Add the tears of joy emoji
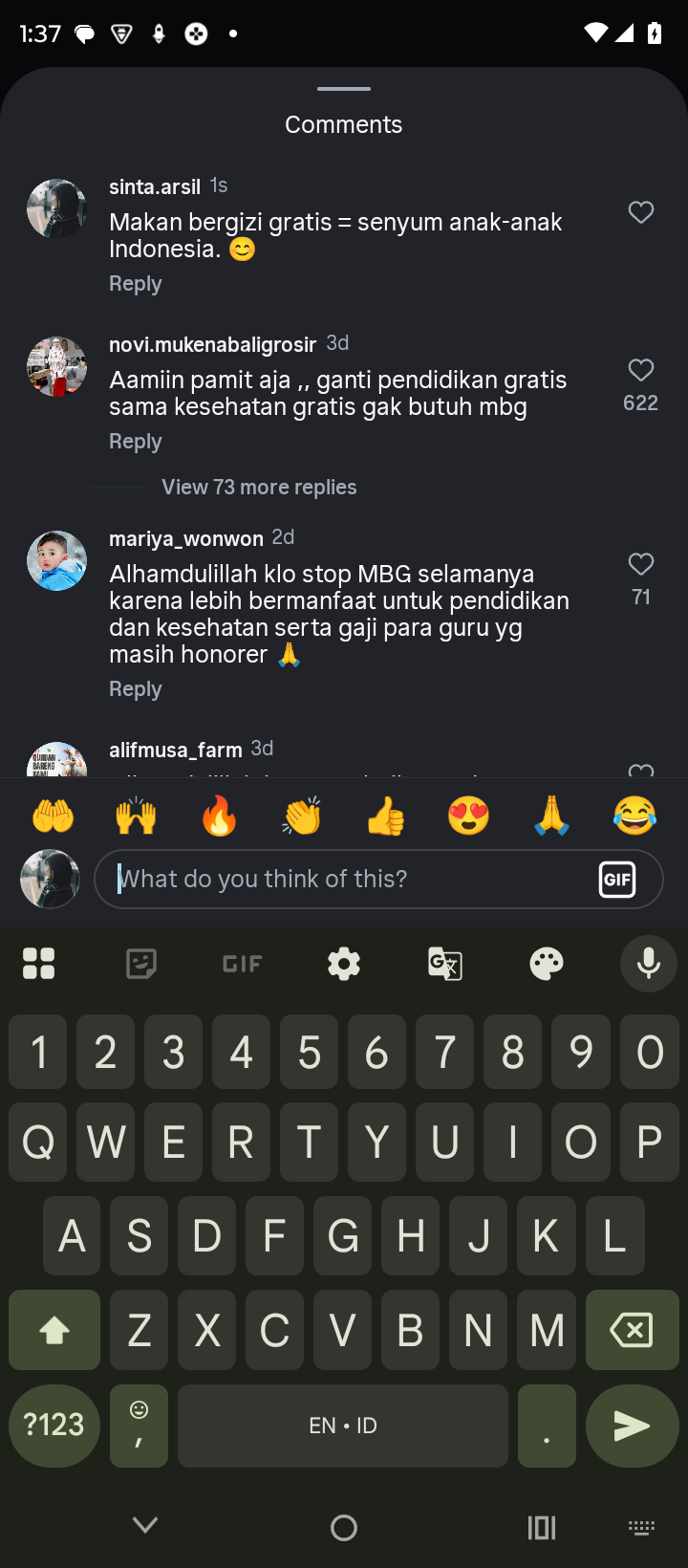 pos(634,817)
